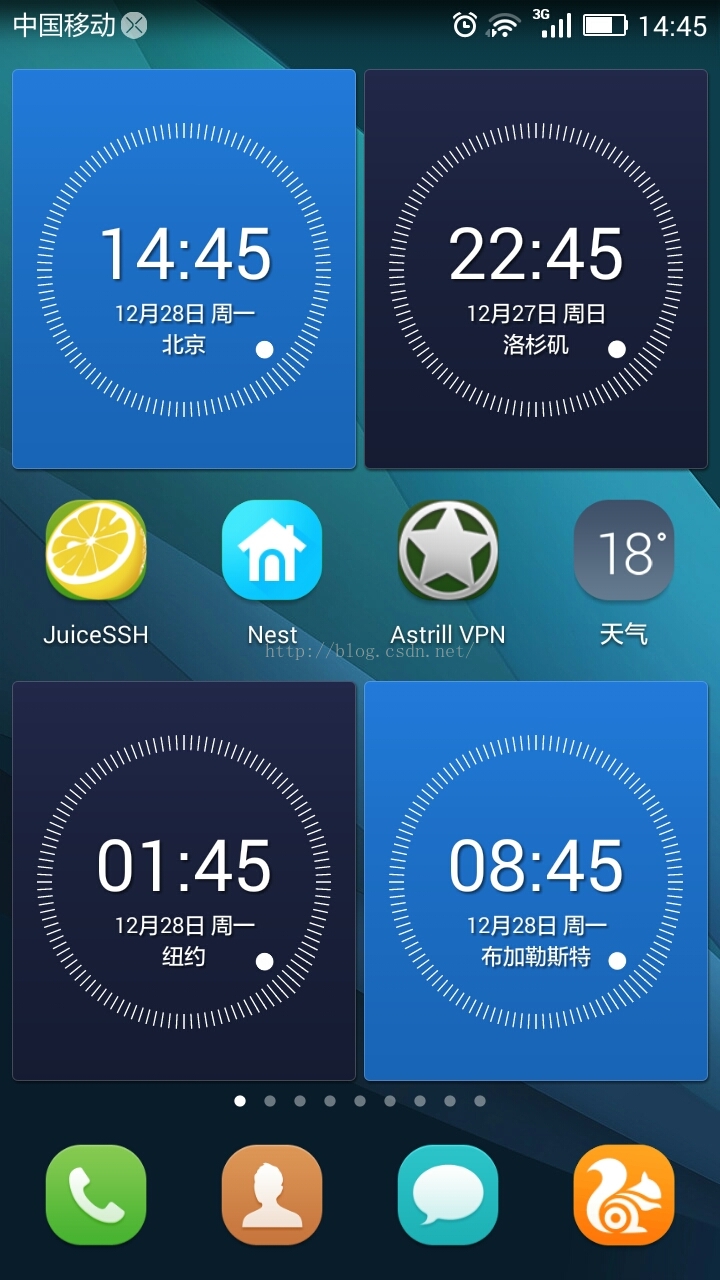
Task: Select the 纽约 clock widget
Action: pos(184,881)
